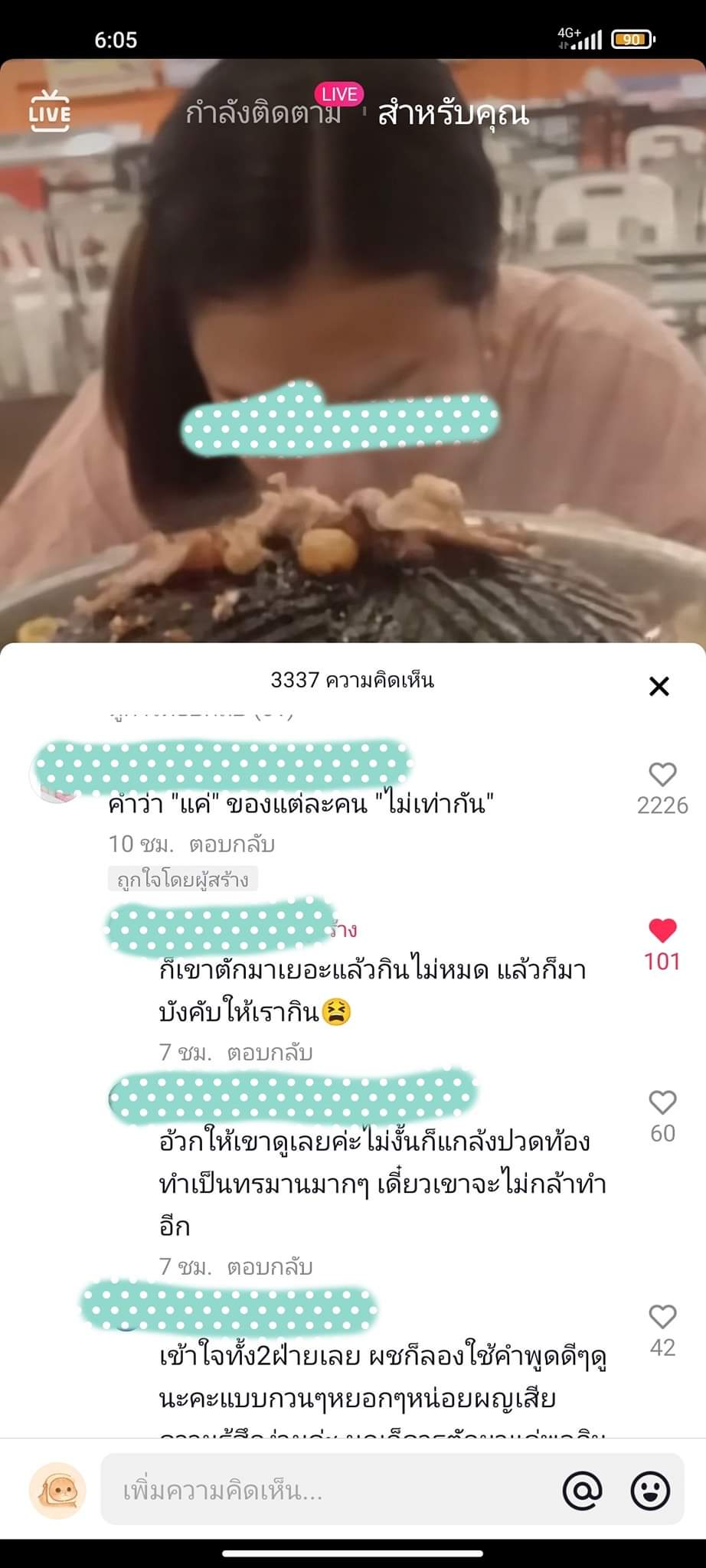Unlike the comment with 101 likes
Screen dimensions: 706x1568
662,930
